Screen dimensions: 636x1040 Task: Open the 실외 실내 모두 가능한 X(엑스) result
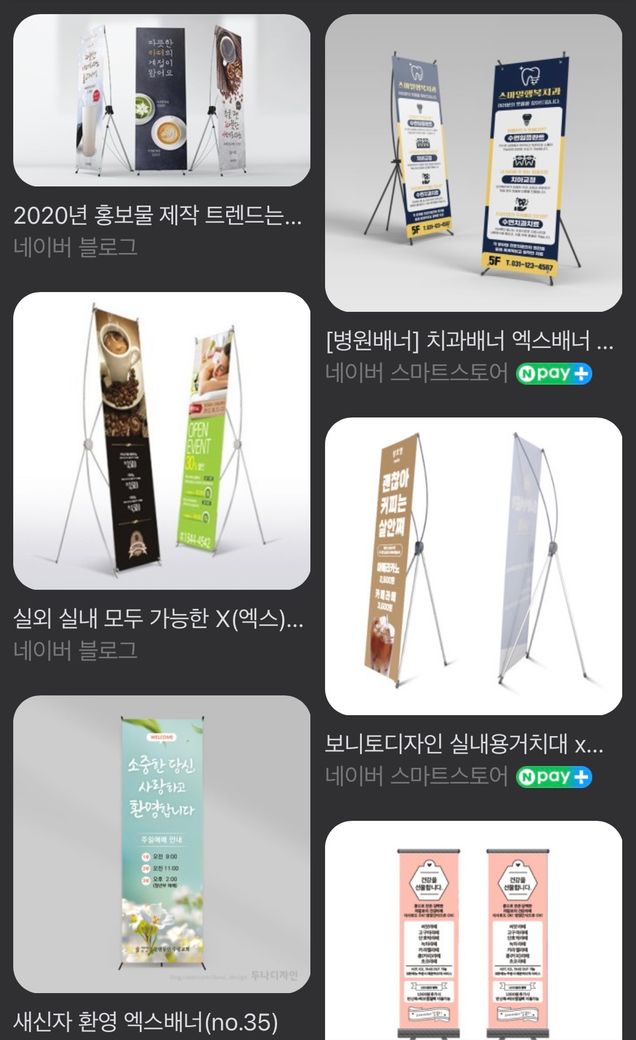click(x=161, y=440)
